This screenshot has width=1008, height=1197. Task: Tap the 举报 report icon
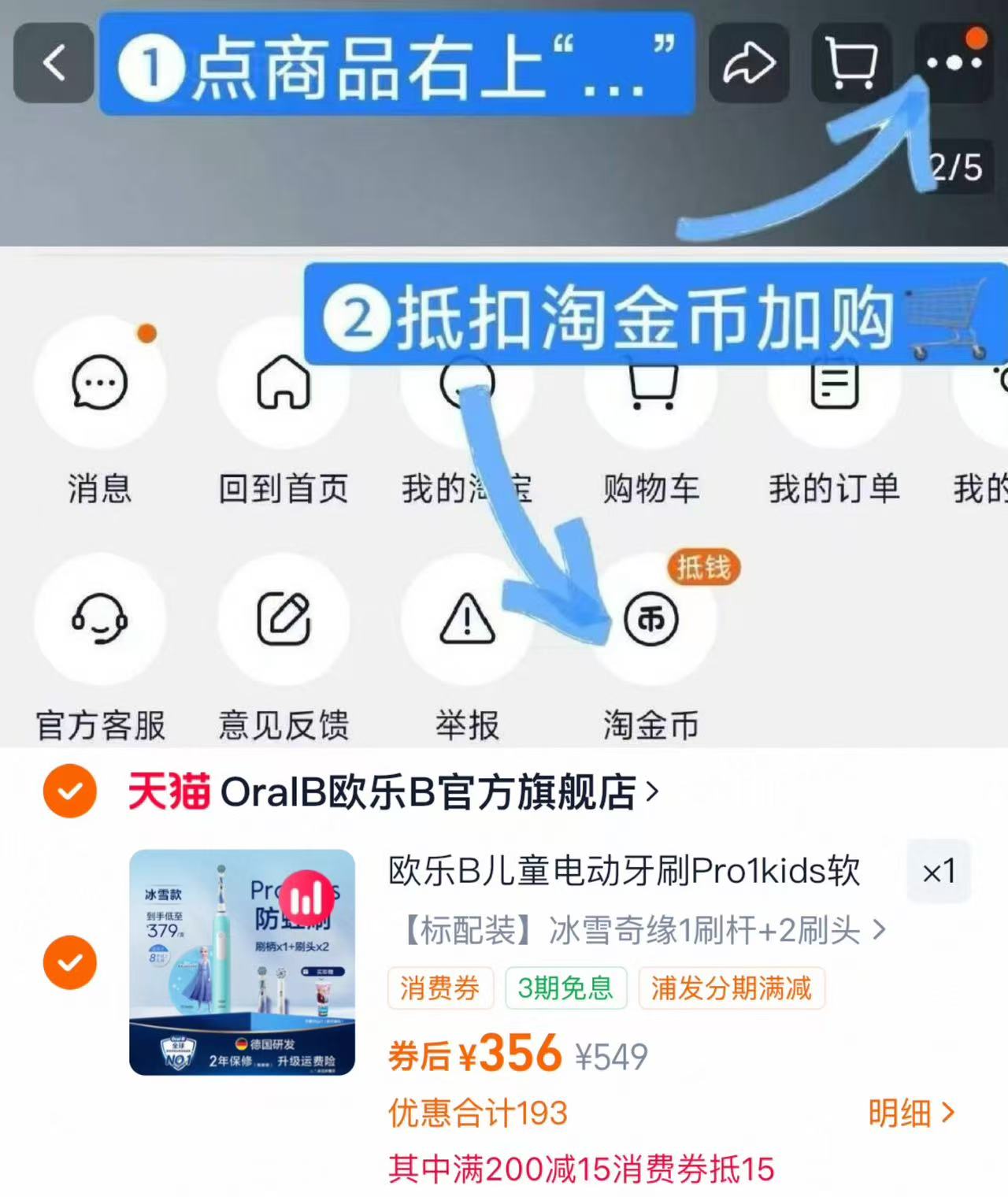tap(468, 621)
